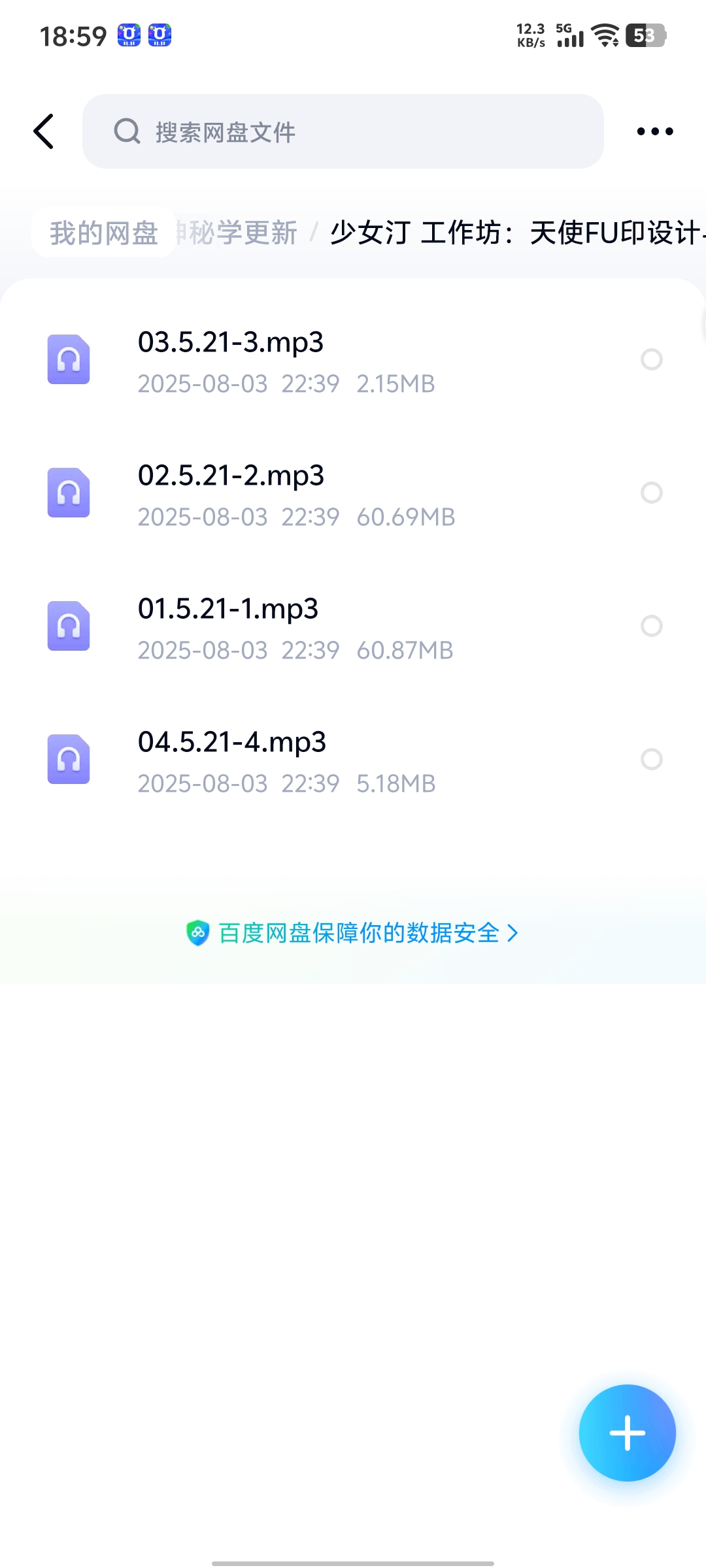Go to the 秘学更新 breadcrumb folder

pyautogui.click(x=242, y=233)
